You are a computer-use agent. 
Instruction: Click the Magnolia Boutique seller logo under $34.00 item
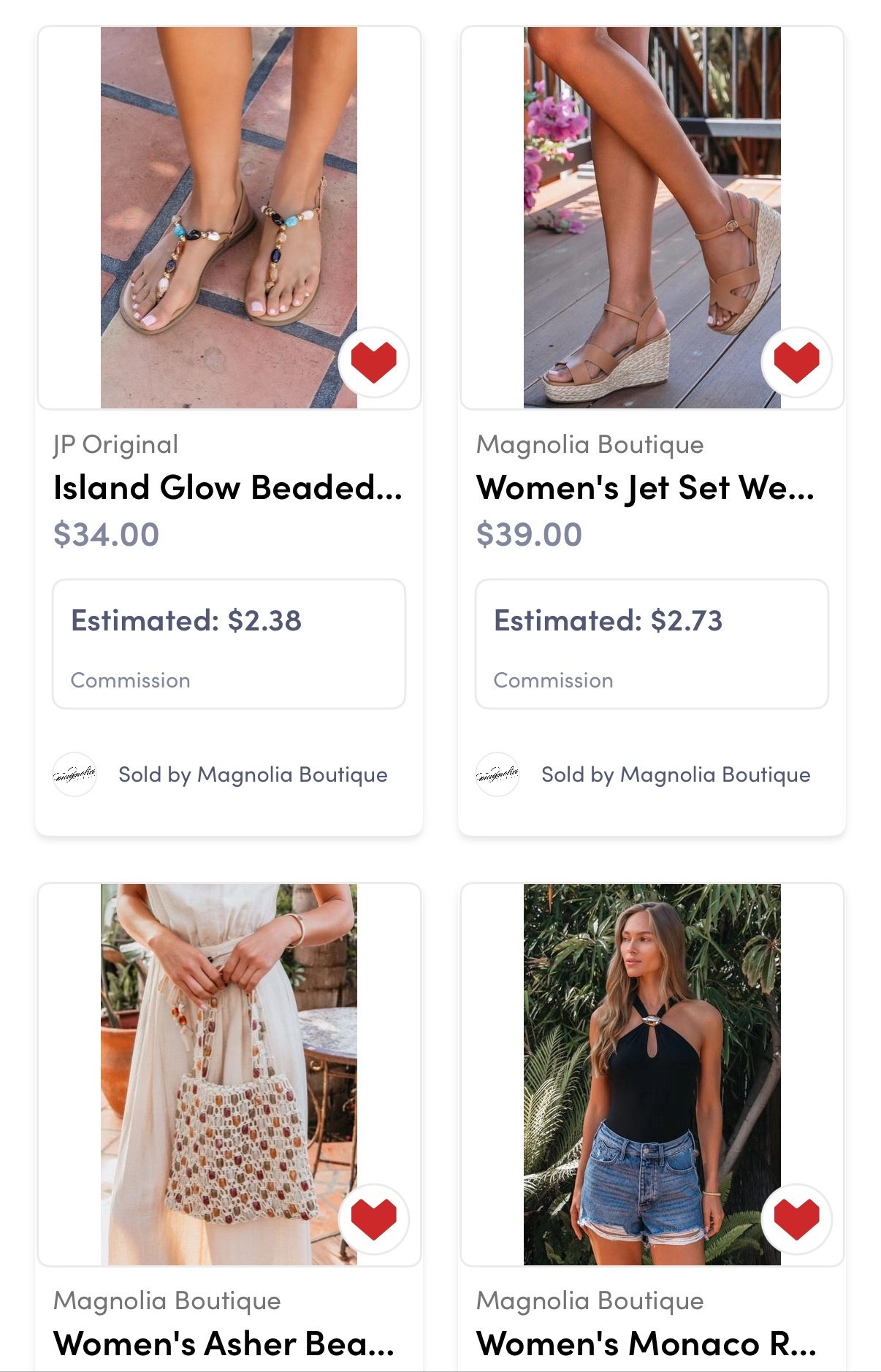coord(75,774)
